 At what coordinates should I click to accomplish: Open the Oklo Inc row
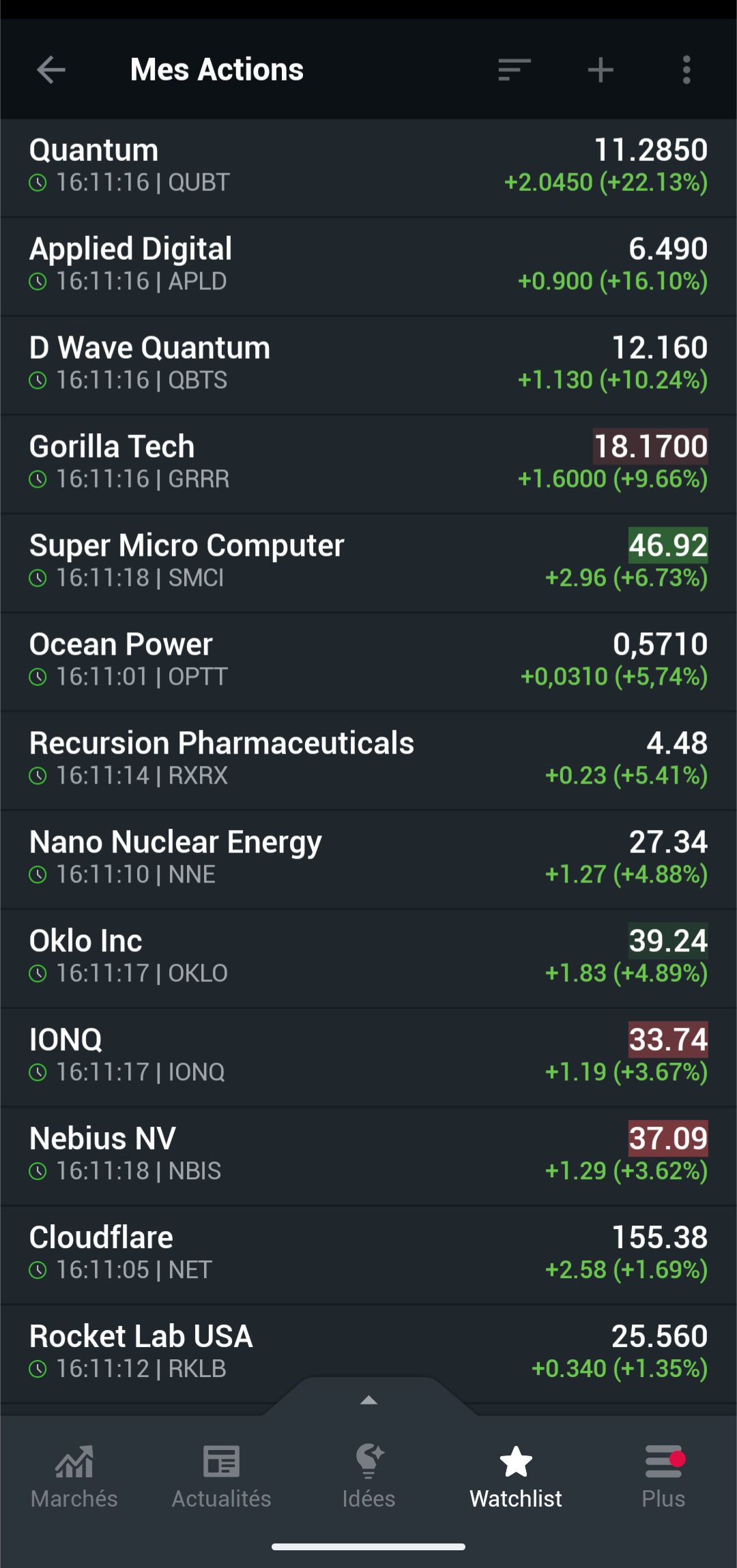click(369, 959)
